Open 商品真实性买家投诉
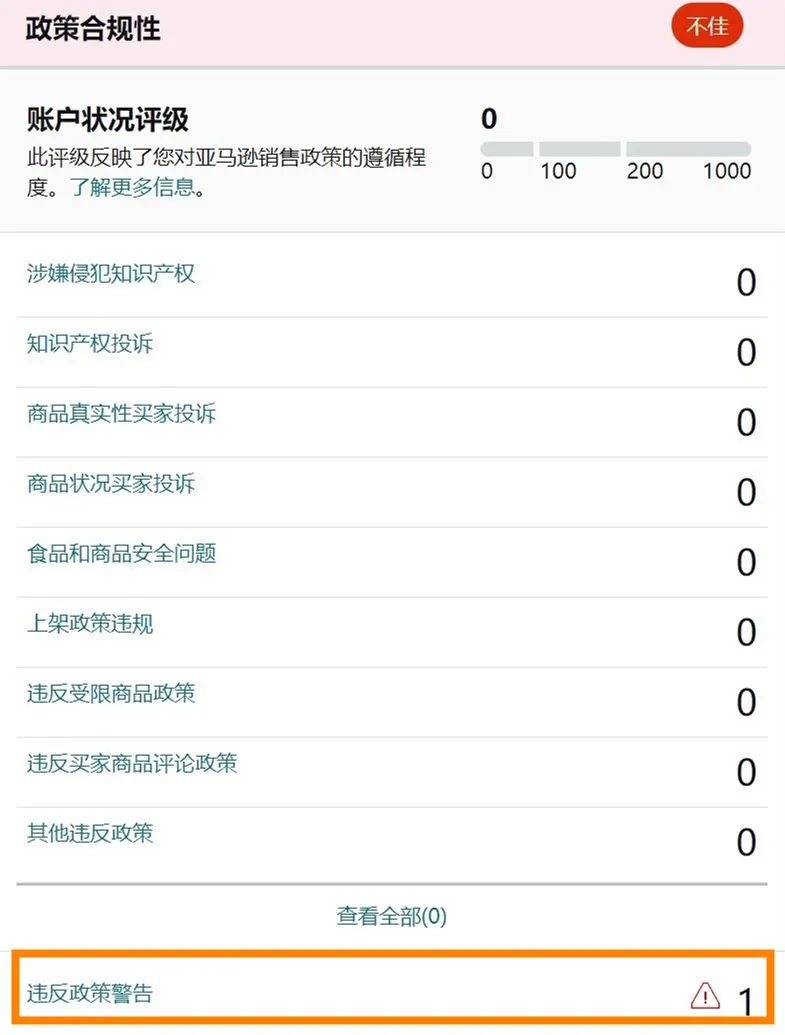Image resolution: width=785 pixels, height=1035 pixels. coord(121,414)
